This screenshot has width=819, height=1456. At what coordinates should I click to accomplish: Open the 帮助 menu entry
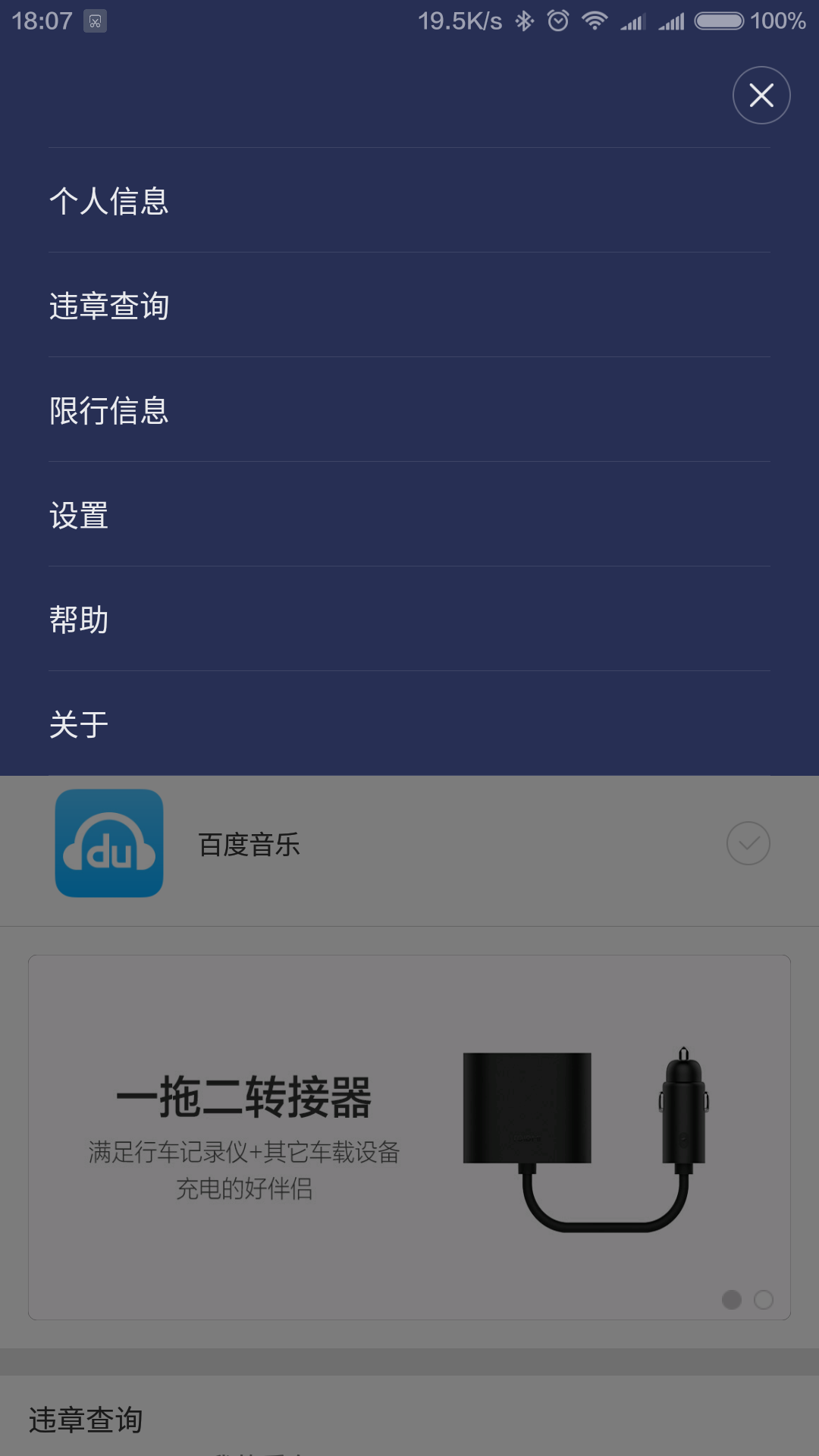coord(77,619)
